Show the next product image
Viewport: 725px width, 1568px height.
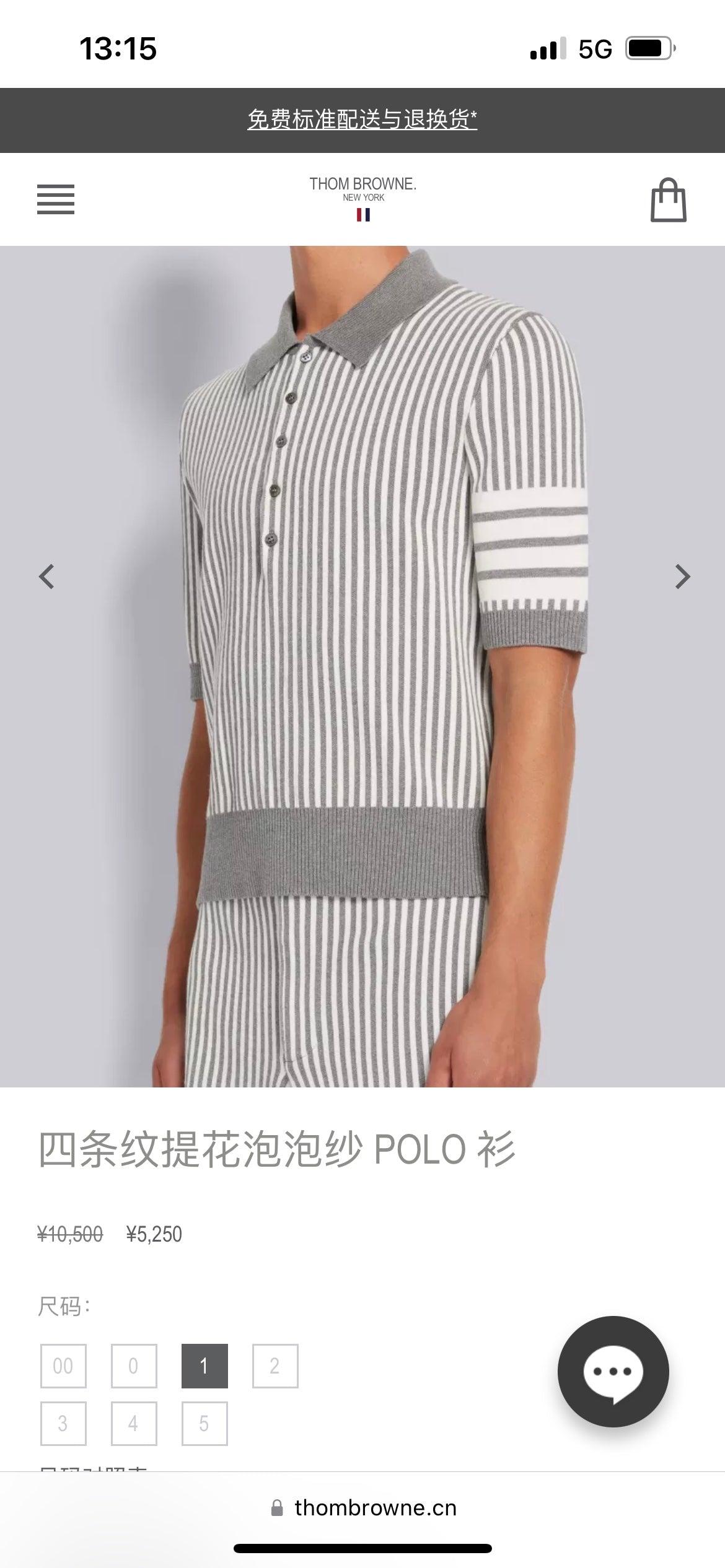pyautogui.click(x=682, y=577)
